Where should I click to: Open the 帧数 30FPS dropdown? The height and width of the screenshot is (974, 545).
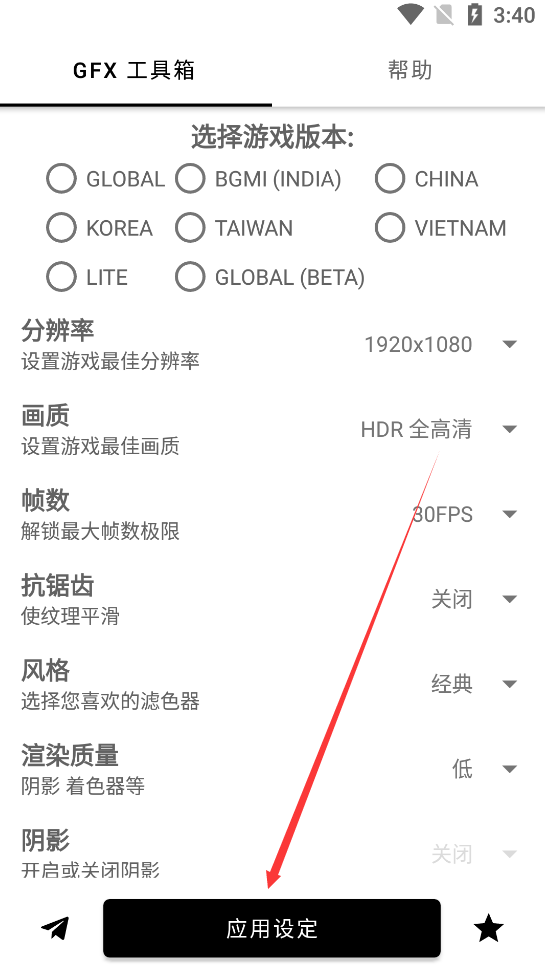[x=464, y=514]
